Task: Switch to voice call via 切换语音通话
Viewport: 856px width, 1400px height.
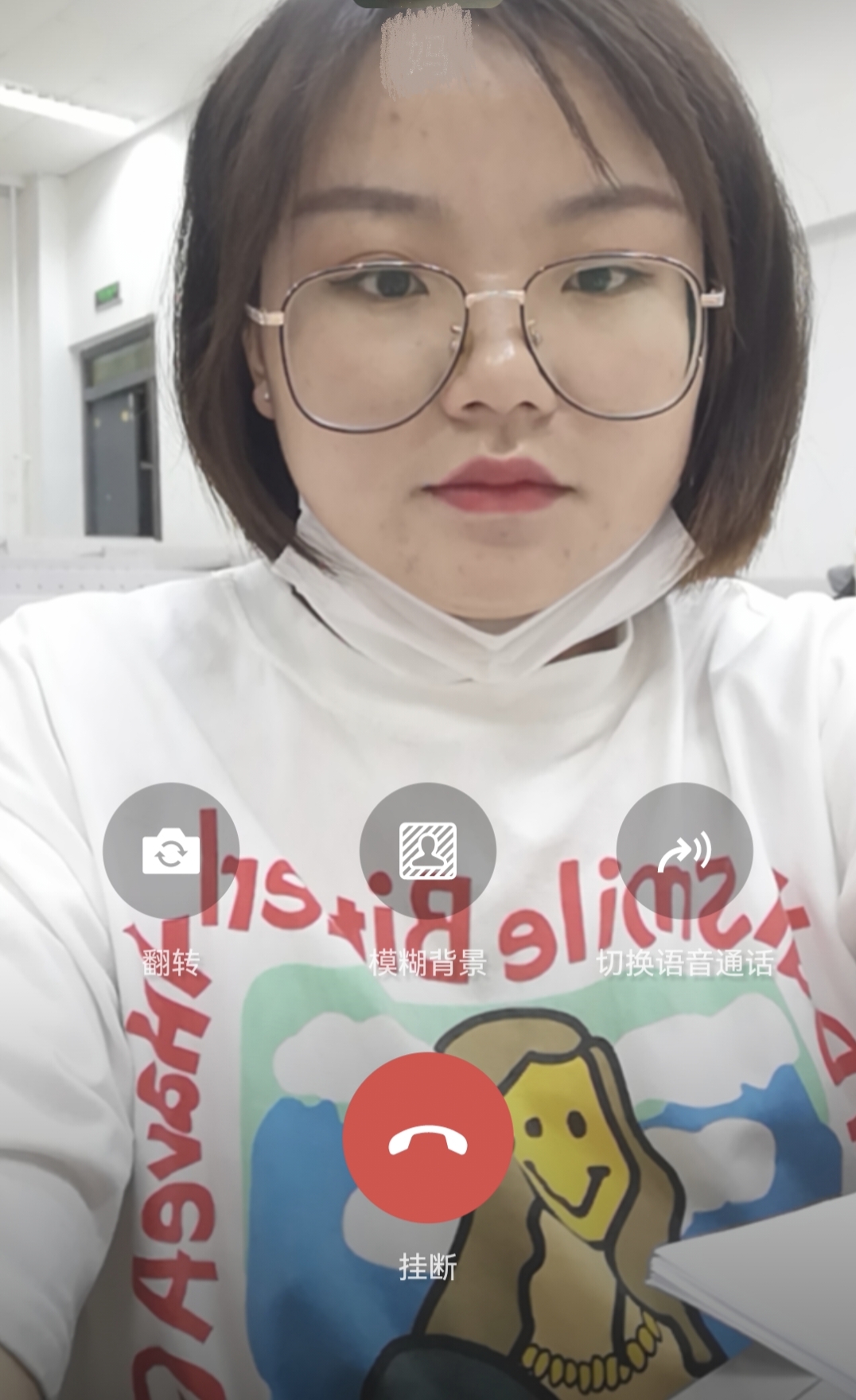Action: (684, 850)
